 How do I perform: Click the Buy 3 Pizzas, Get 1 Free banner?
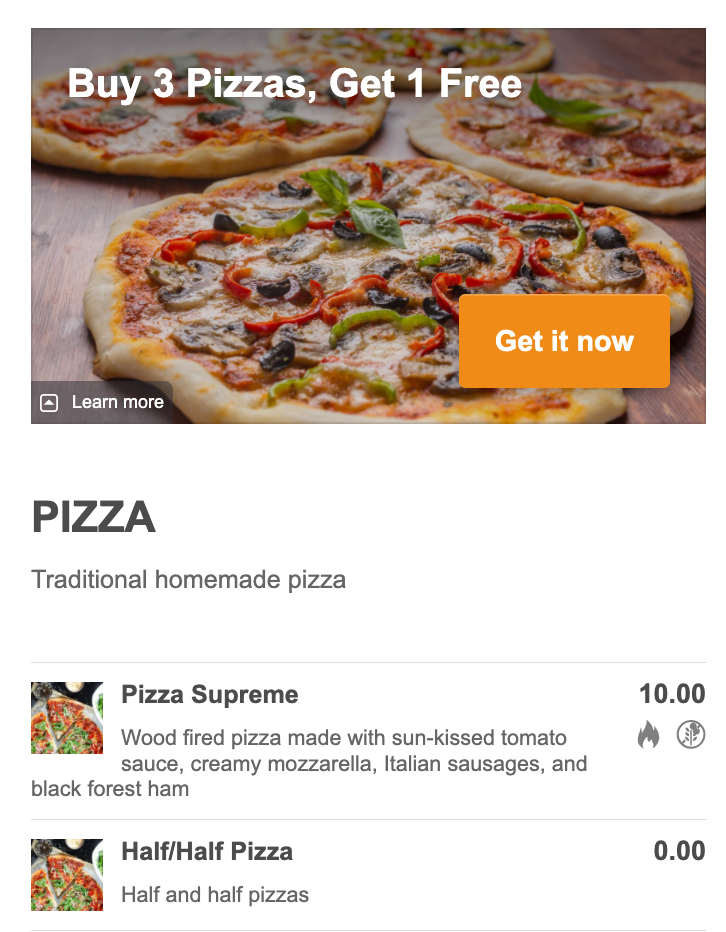coord(295,84)
